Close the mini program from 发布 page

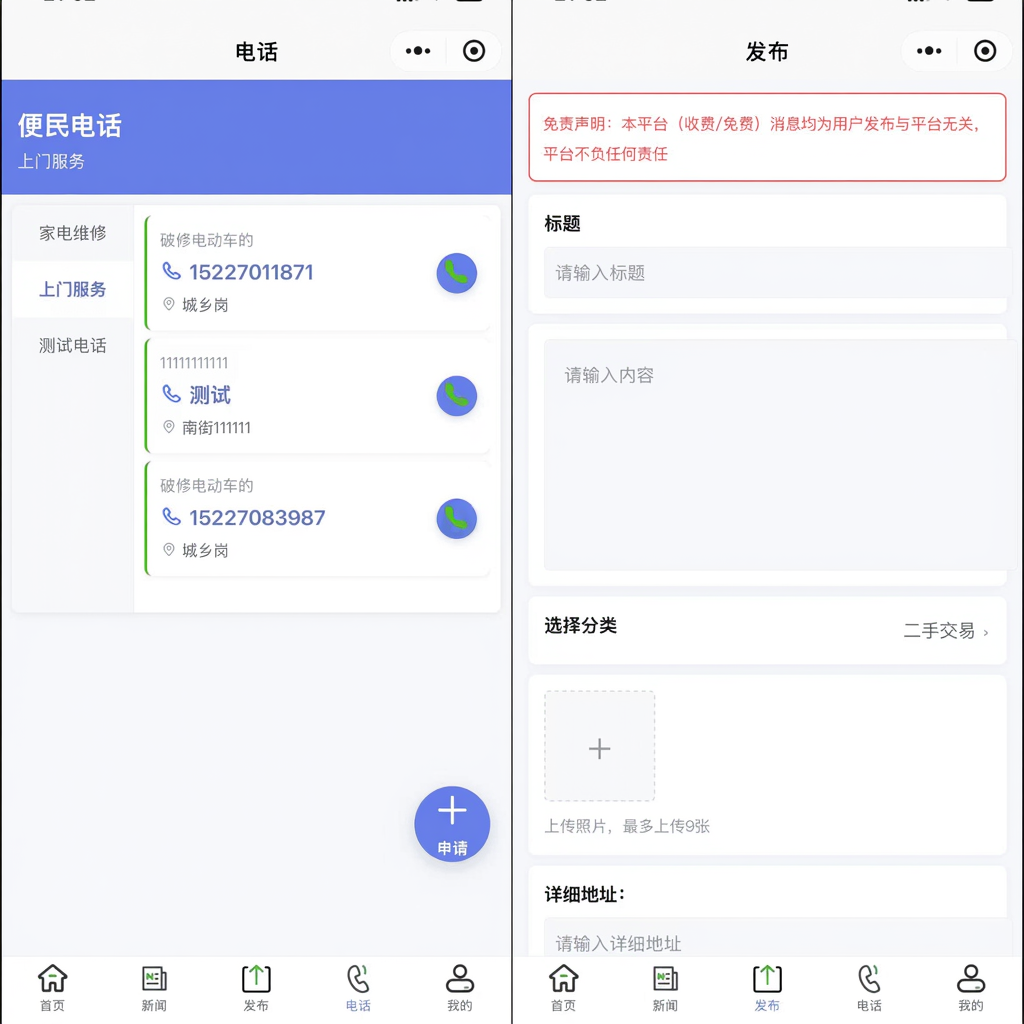point(985,51)
